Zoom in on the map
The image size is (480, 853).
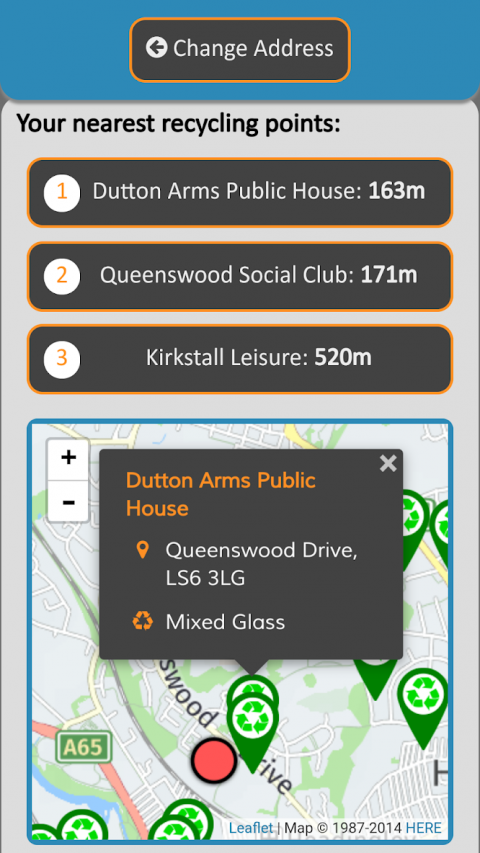click(68, 459)
